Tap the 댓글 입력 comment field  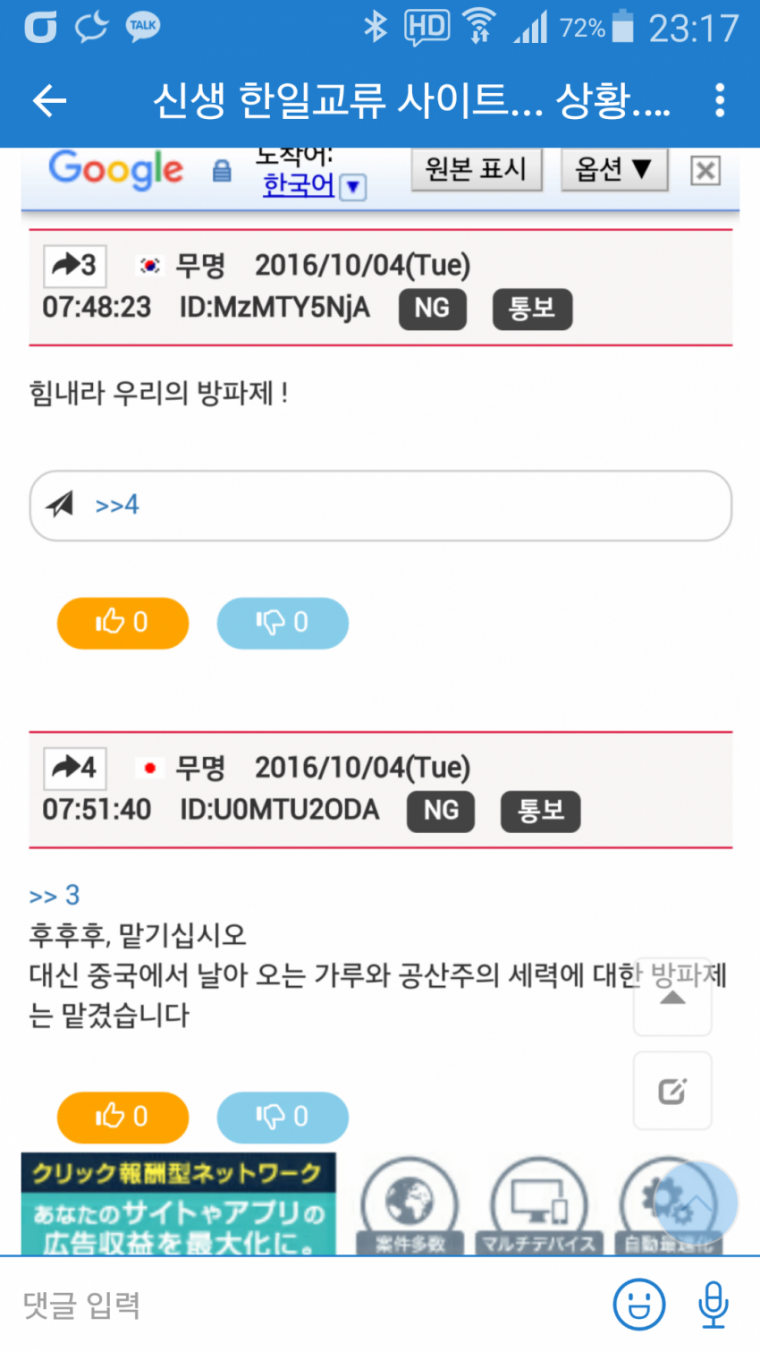(x=300, y=1304)
